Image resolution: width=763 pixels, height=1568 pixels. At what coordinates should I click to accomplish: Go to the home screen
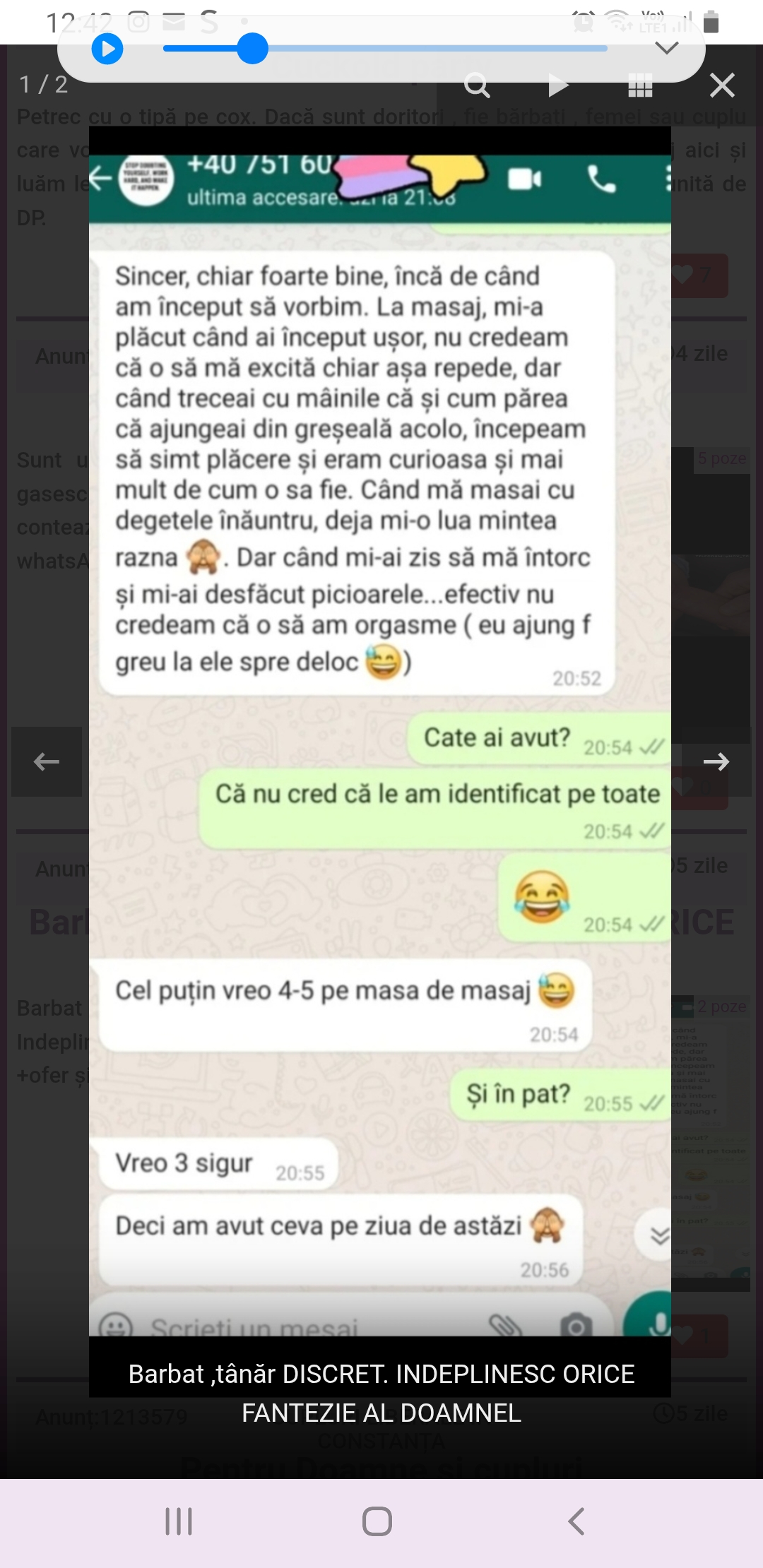(377, 1521)
